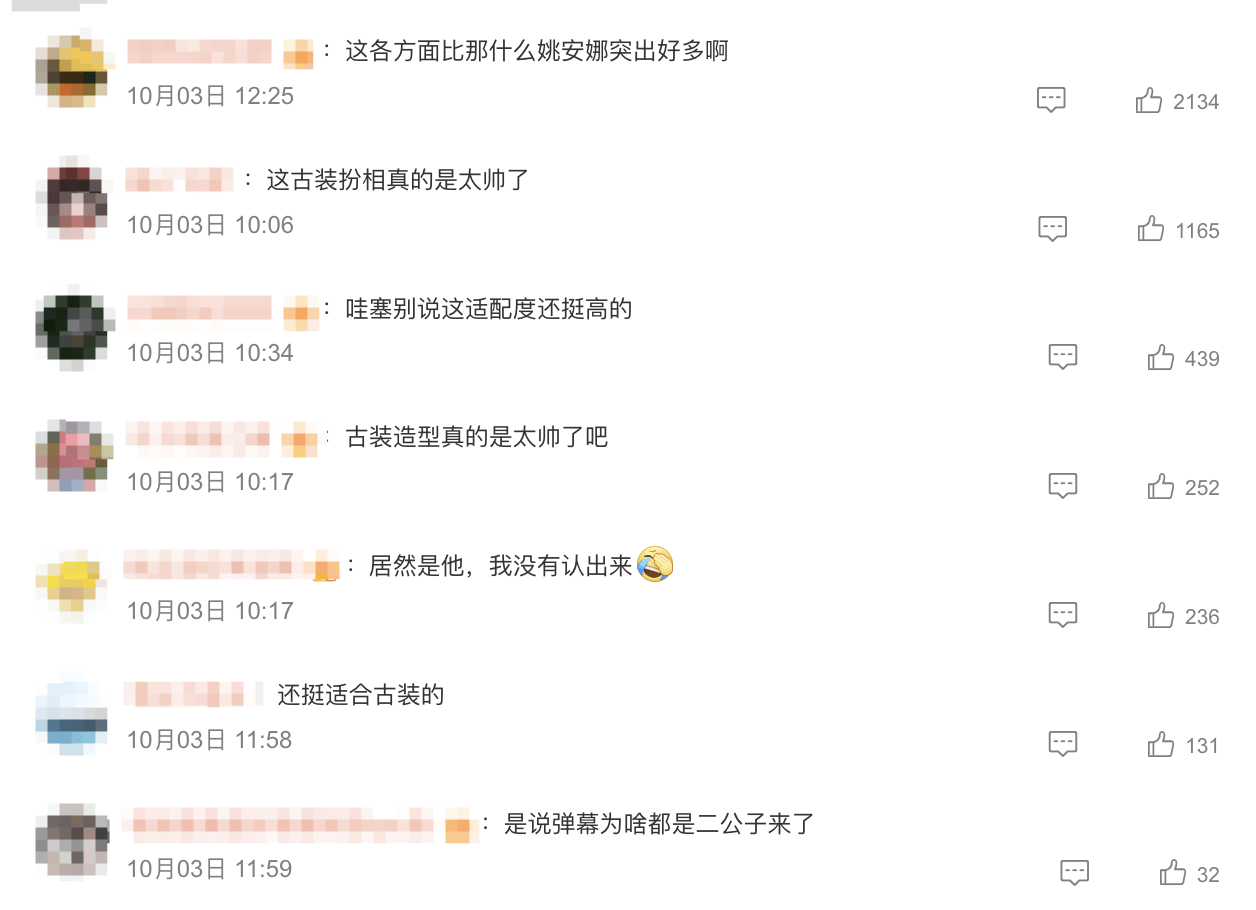
Task: Like the comment 这古装扮相真的是太帅了
Action: 1151,229
